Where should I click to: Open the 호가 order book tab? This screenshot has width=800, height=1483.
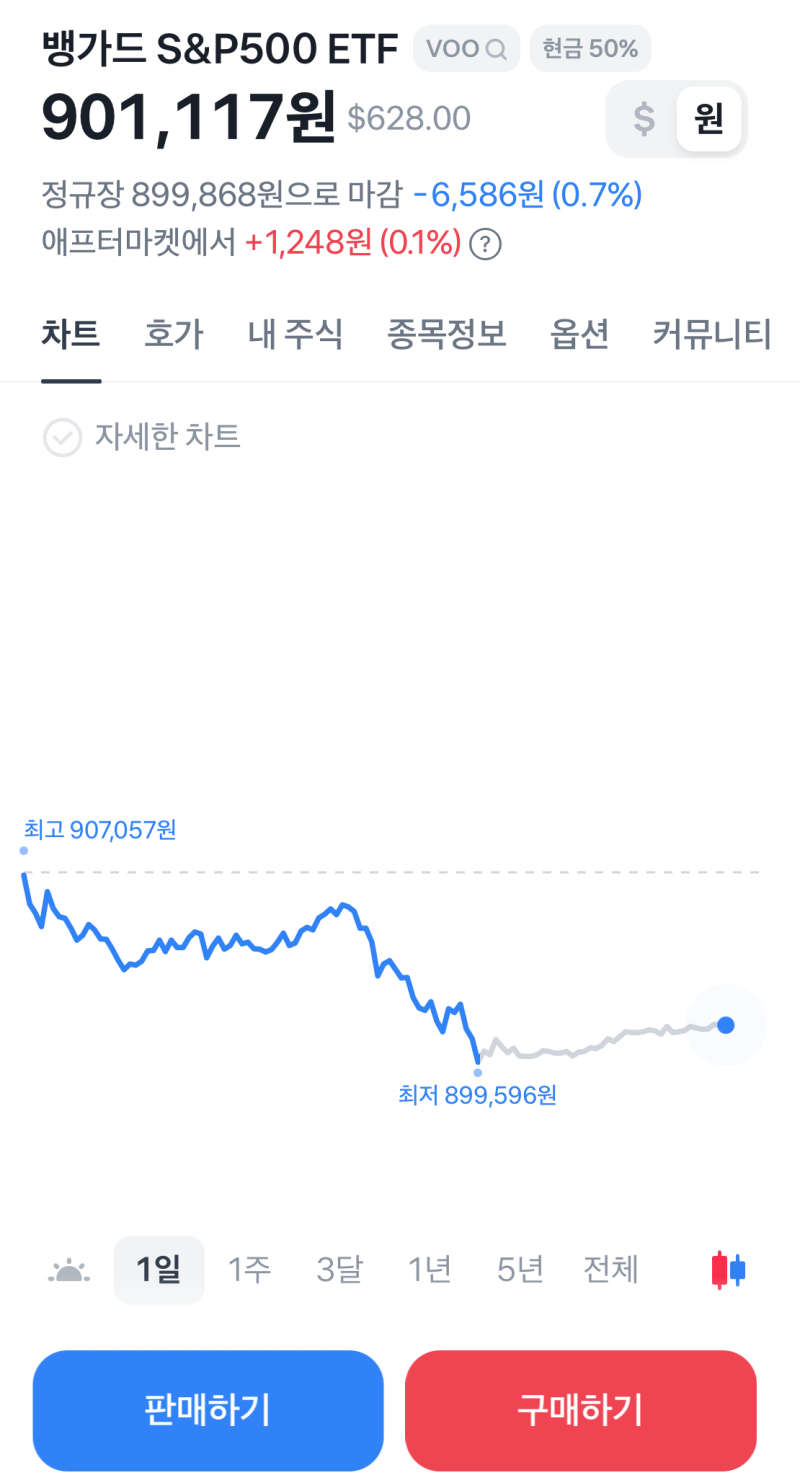point(173,335)
